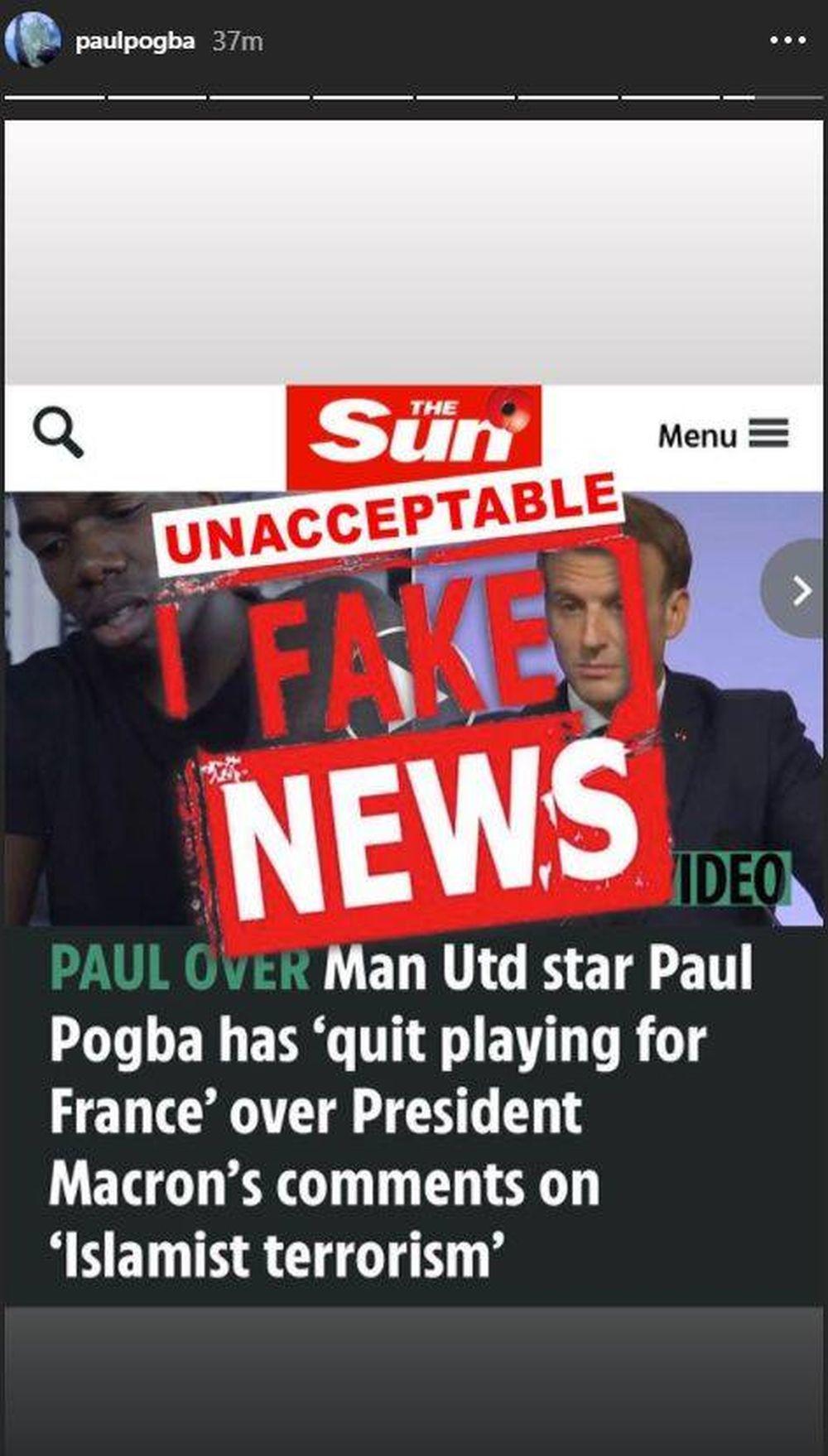Skip to the next story with arrow
Image resolution: width=828 pixels, height=1456 pixels.
pyautogui.click(x=799, y=590)
